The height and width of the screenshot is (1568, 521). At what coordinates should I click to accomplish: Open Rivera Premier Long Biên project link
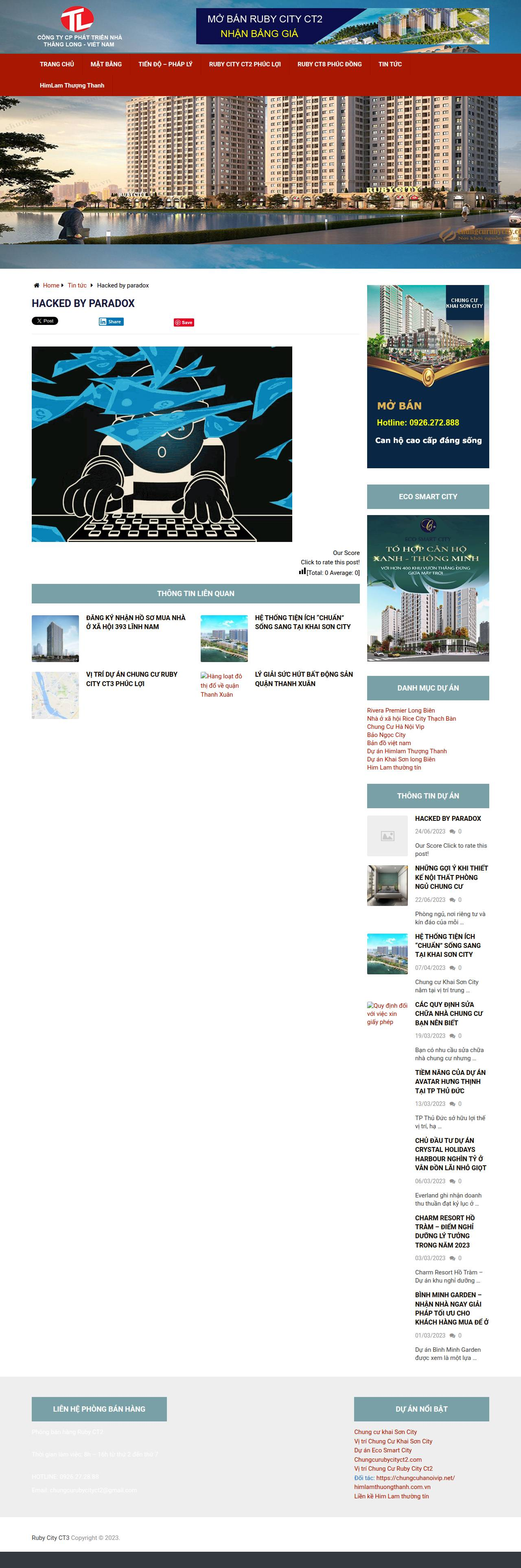click(401, 711)
